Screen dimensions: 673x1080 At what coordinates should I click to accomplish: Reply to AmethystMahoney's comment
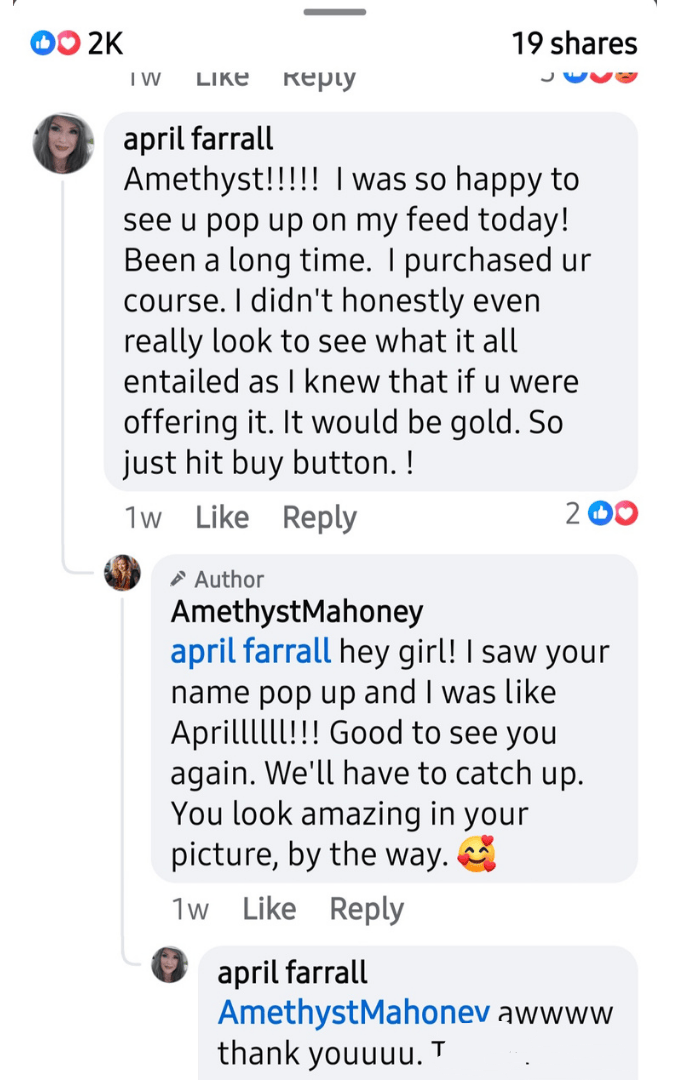click(366, 908)
